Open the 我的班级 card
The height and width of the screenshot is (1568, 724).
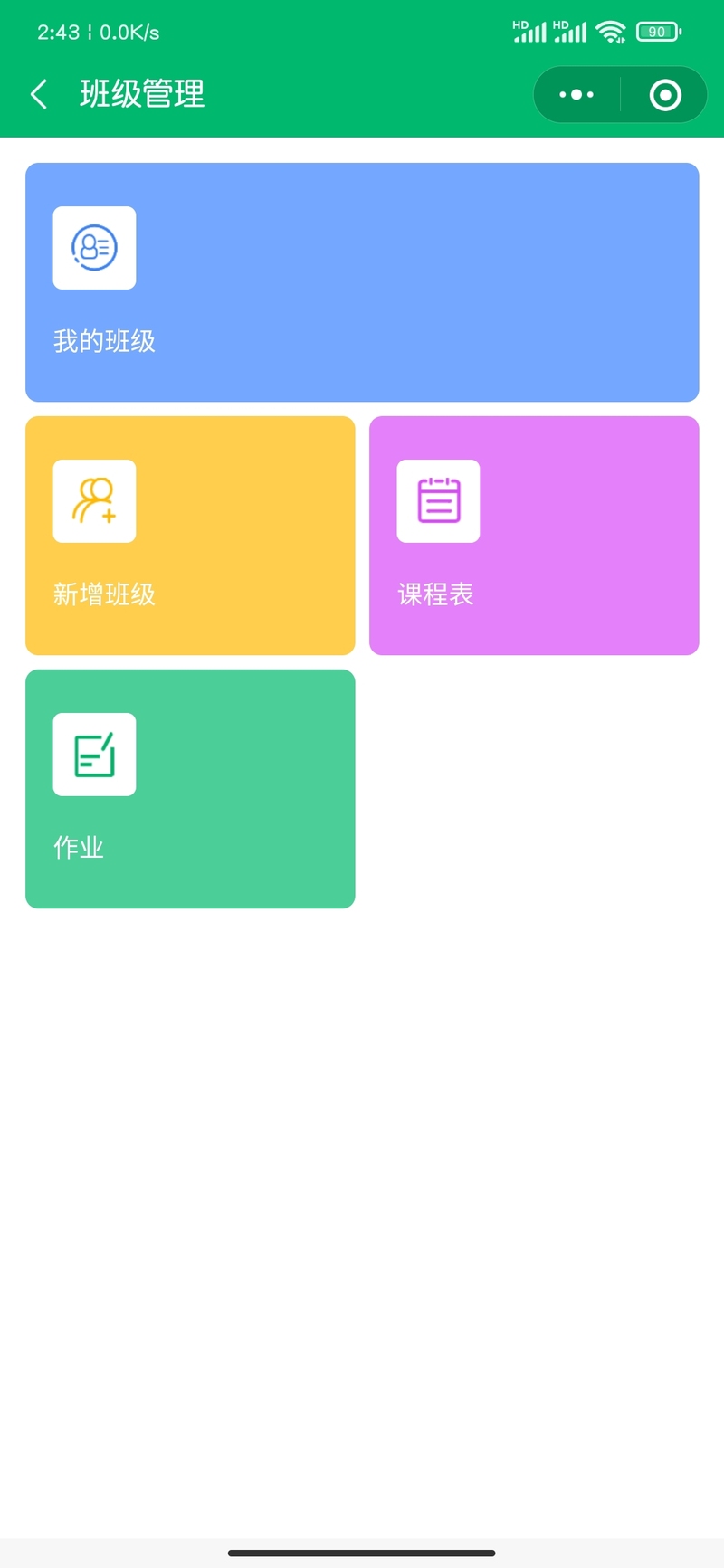click(x=362, y=282)
